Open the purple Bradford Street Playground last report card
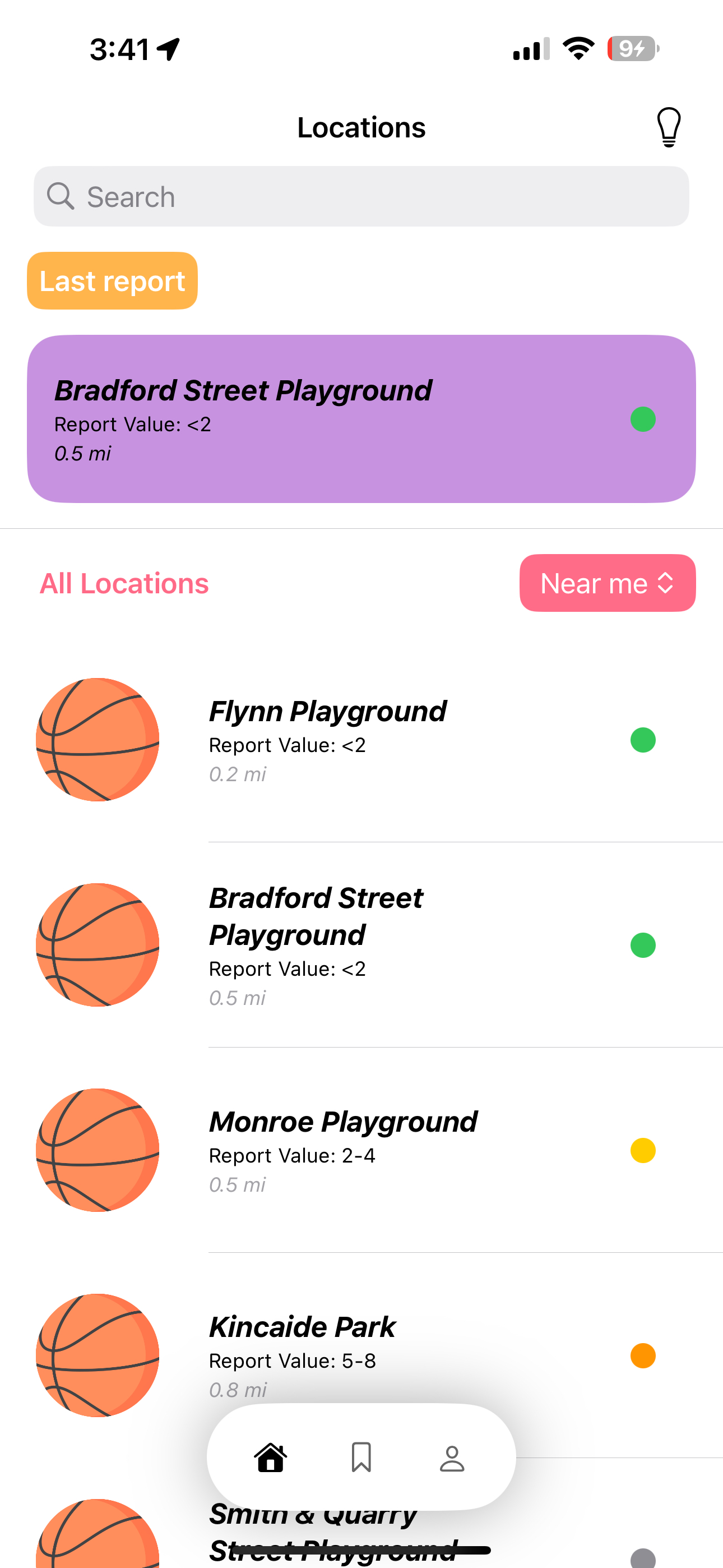The height and width of the screenshot is (1568, 723). coord(361,419)
